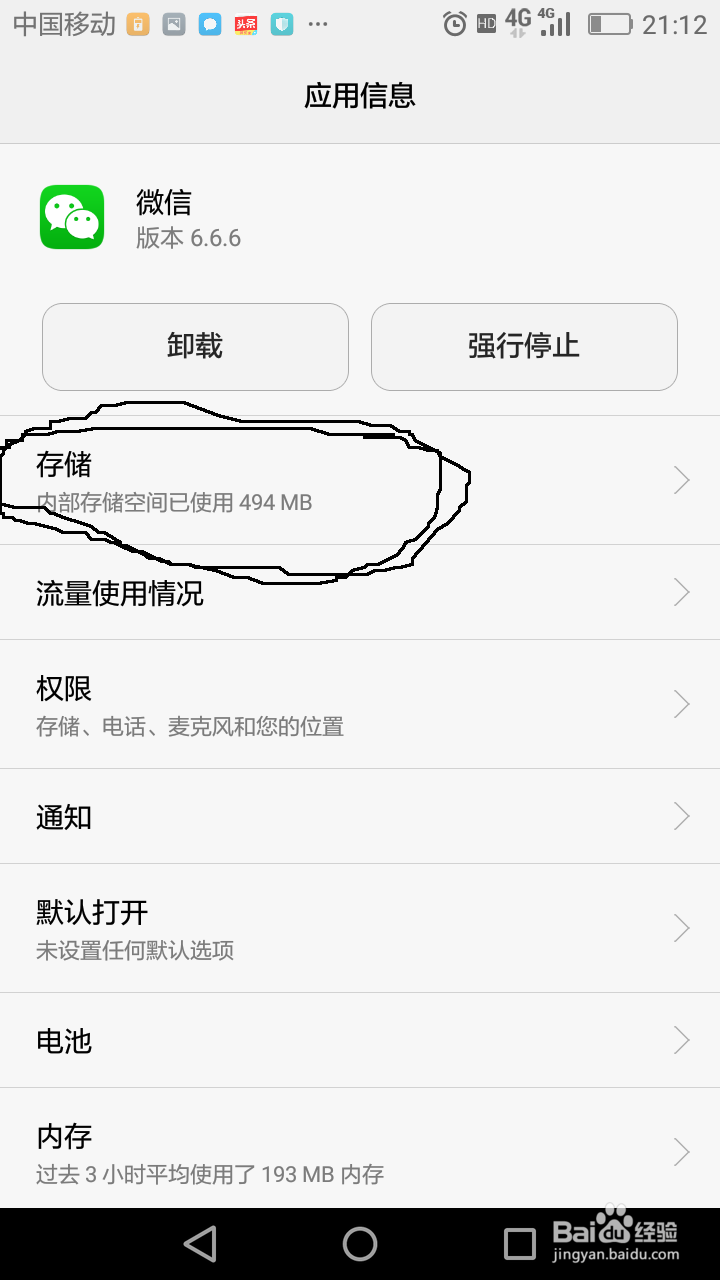Expand 流量使用情况 data usage details
720x1280 pixels.
click(360, 592)
